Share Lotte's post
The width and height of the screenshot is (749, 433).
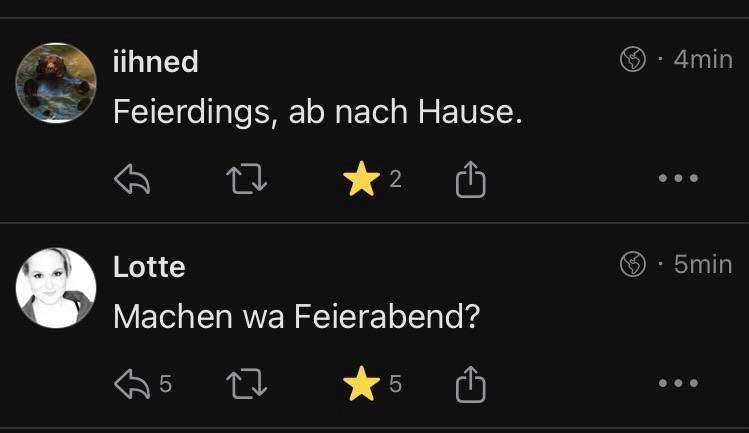click(470, 384)
